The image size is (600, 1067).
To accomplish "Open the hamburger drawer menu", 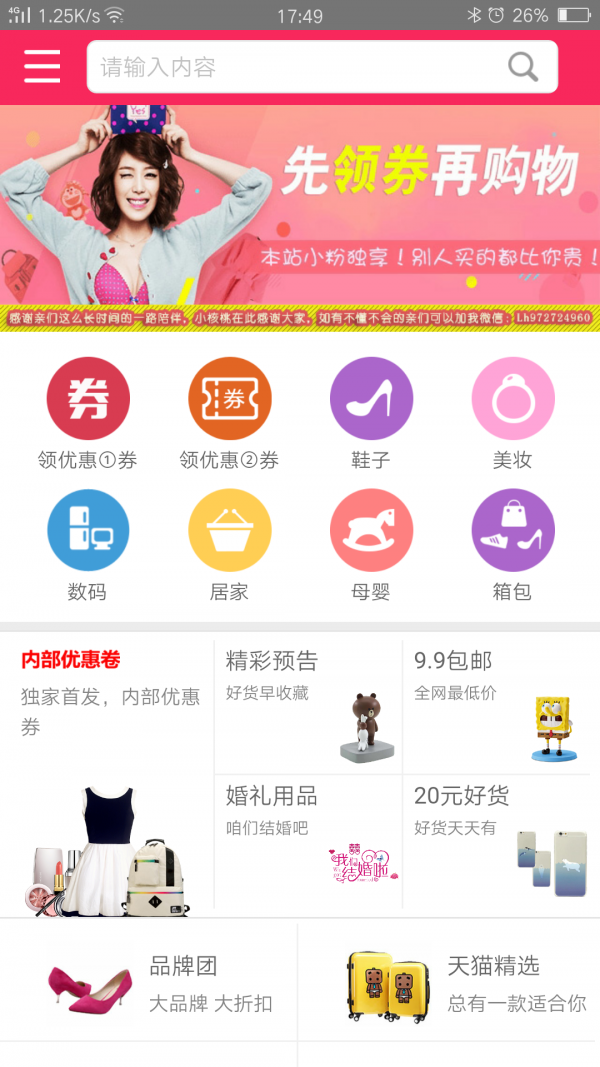I will coord(43,67).
